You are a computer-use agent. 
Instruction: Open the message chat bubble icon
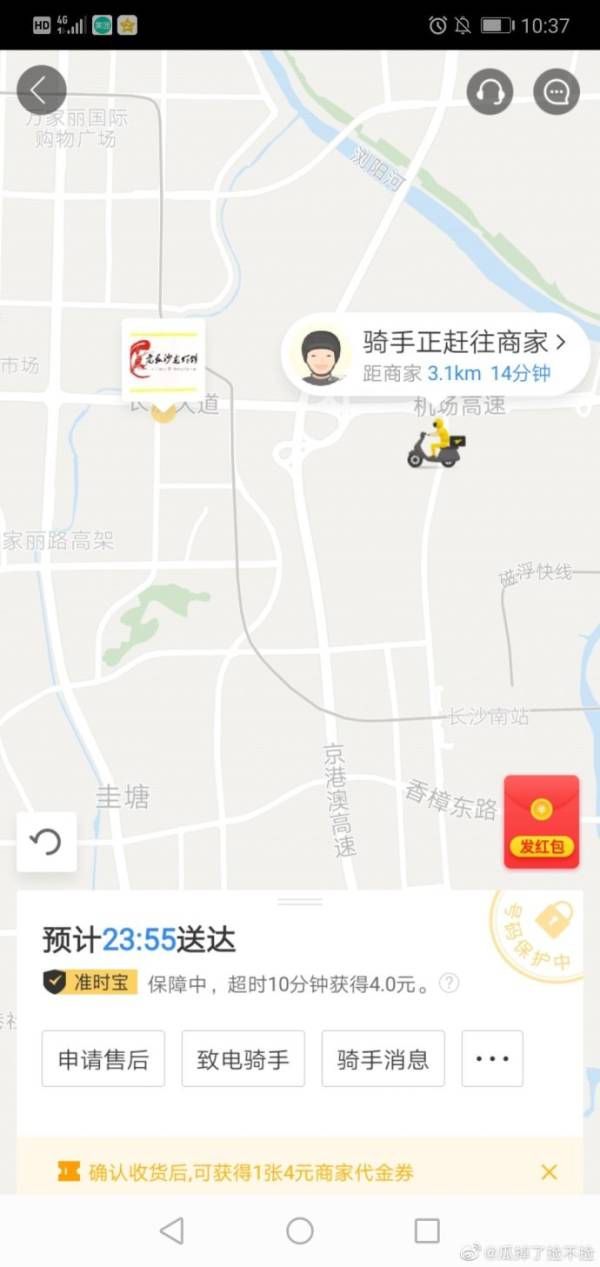pos(556,93)
